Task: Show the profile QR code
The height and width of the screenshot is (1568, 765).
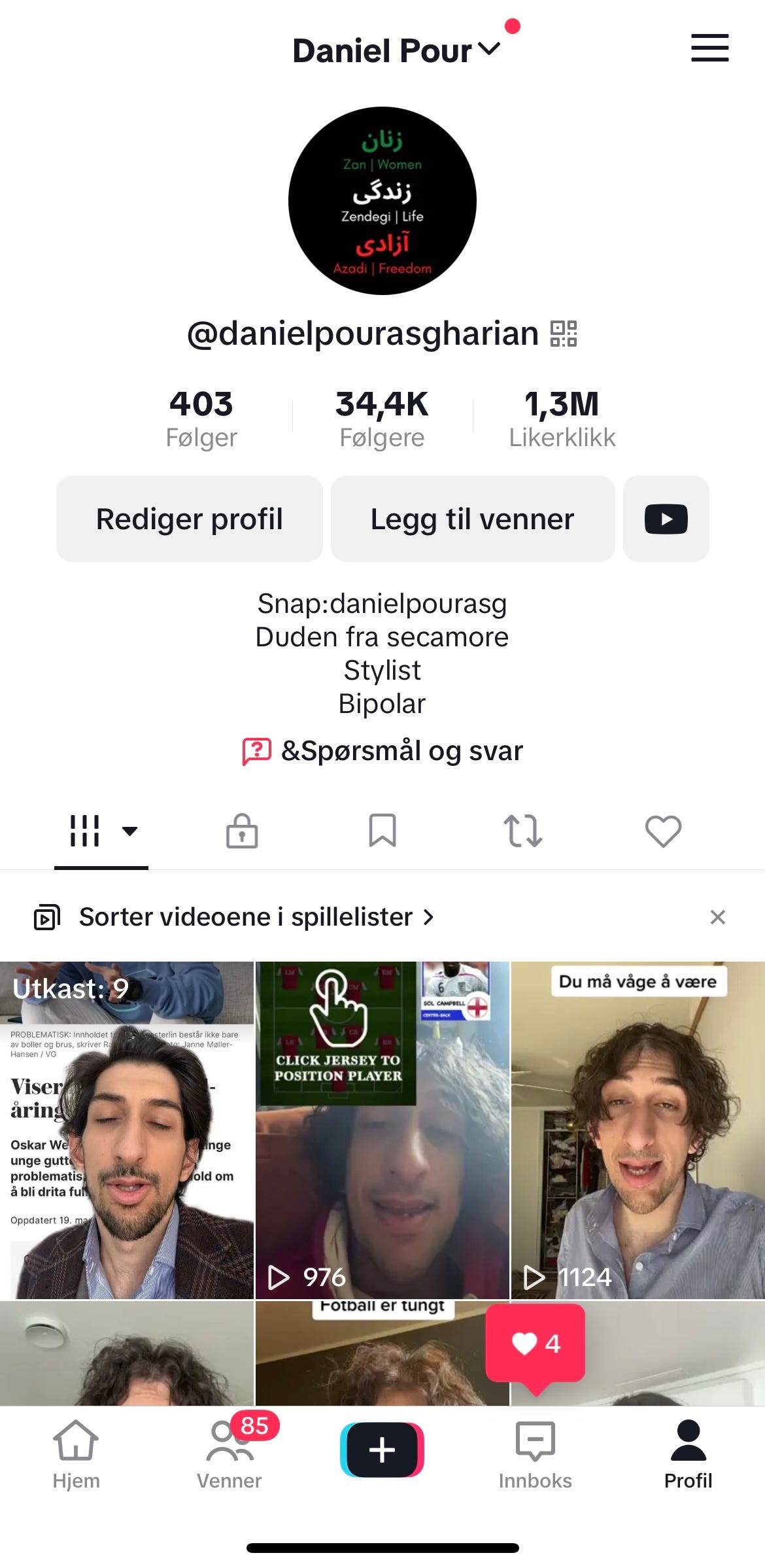Action: point(564,334)
